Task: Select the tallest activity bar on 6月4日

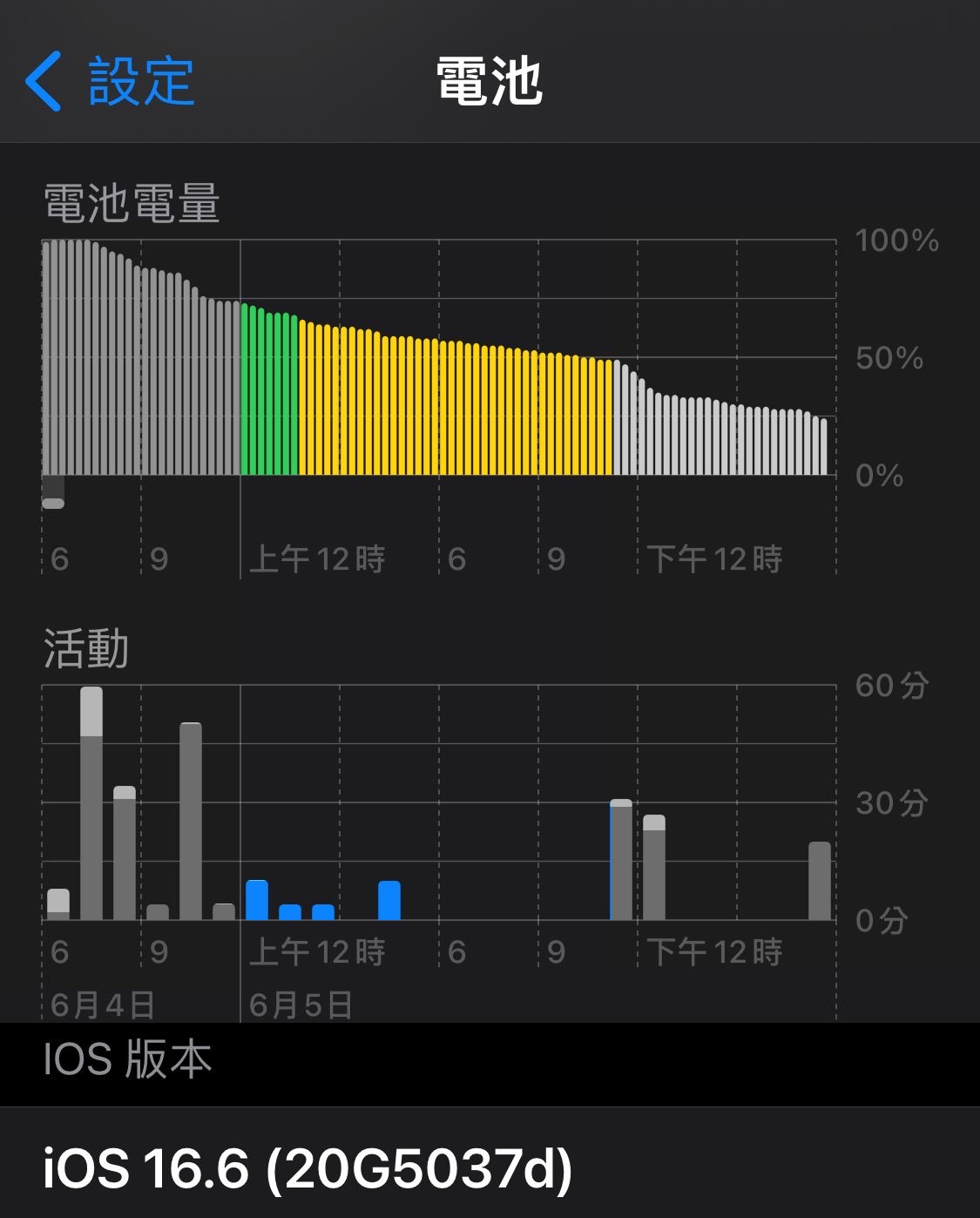Action: 91,803
